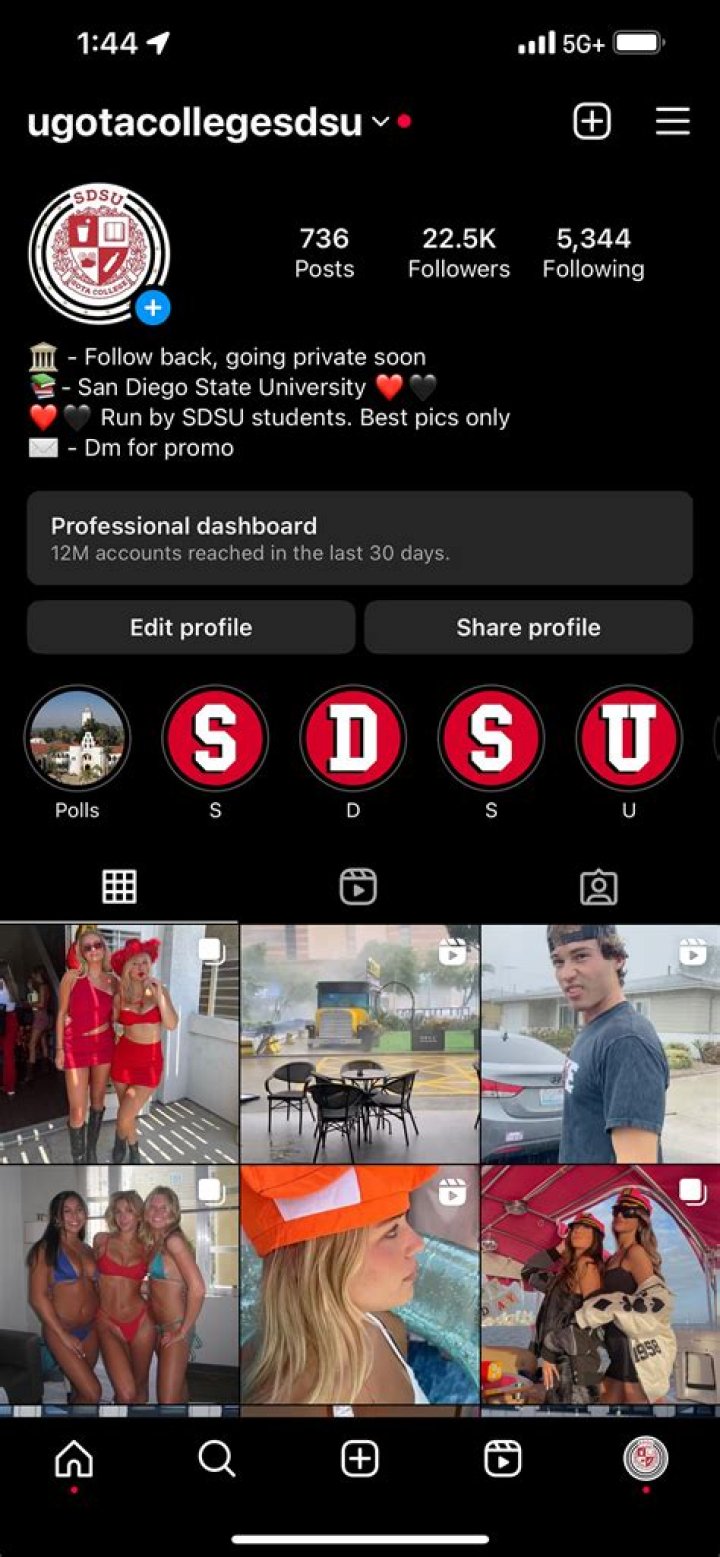The width and height of the screenshot is (720, 1557).
Task: Open the reel with the orange hat
Action: tap(360, 1285)
